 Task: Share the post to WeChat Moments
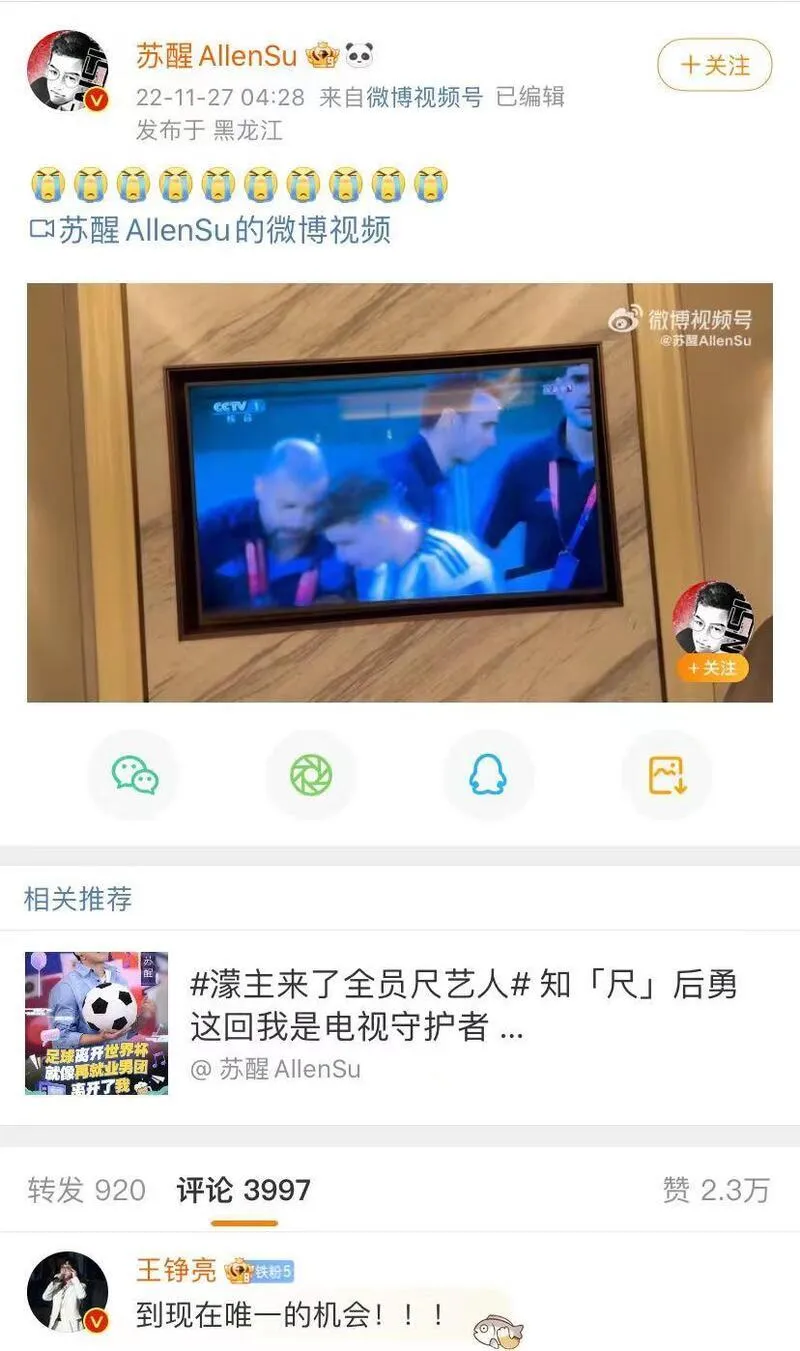[311, 775]
